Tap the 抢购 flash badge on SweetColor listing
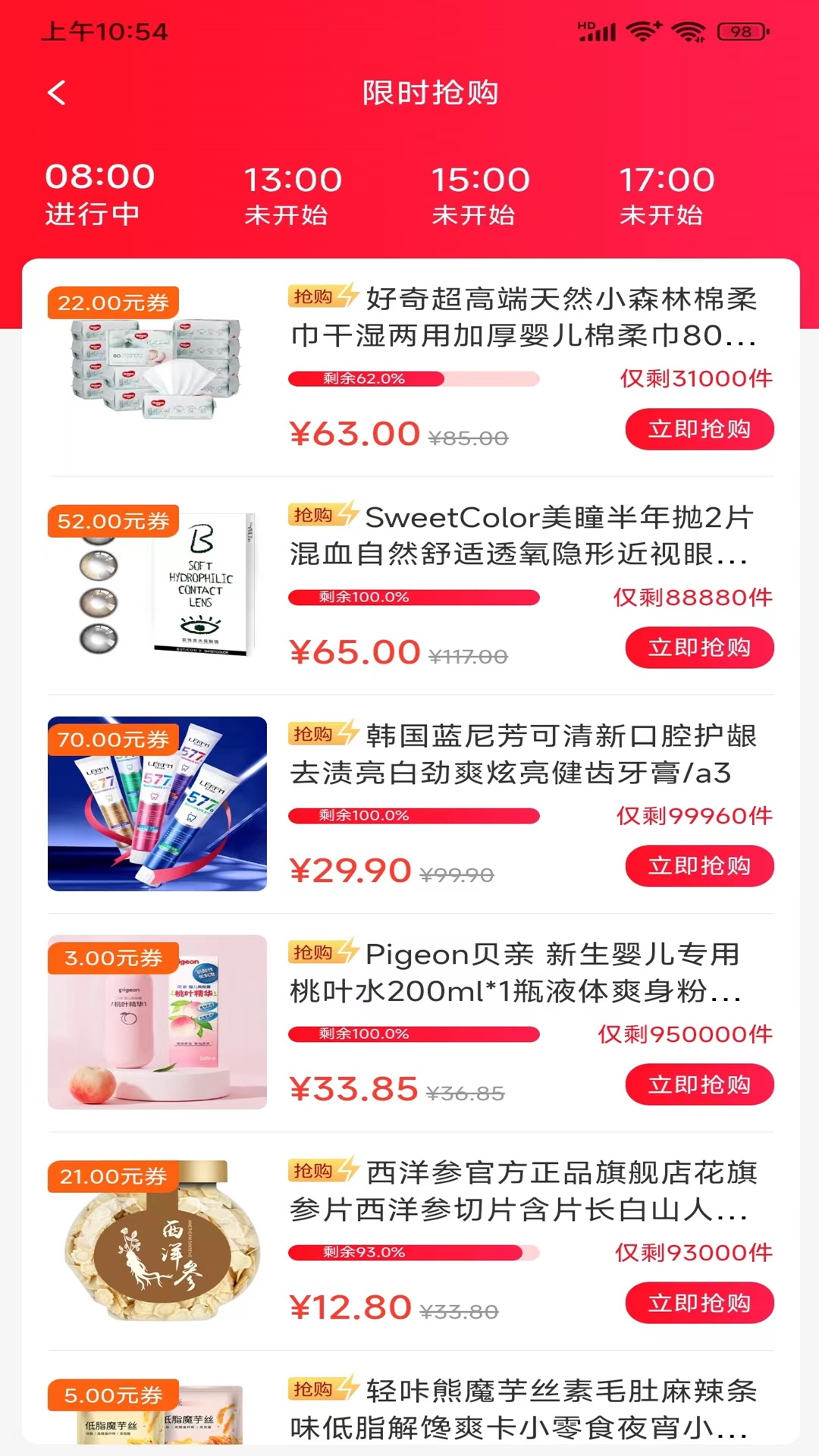Image resolution: width=819 pixels, height=1456 pixels. point(314,516)
